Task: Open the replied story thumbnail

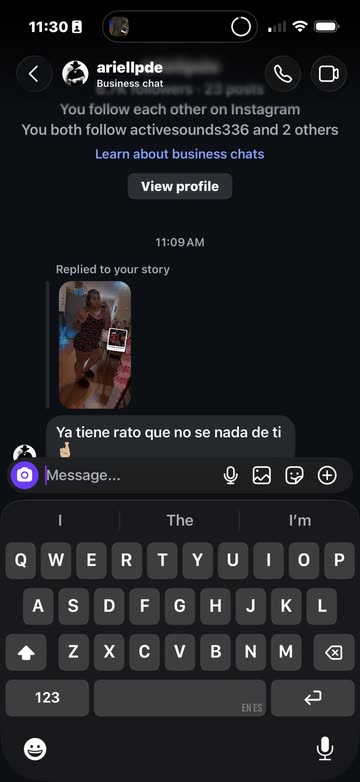Action: point(95,345)
